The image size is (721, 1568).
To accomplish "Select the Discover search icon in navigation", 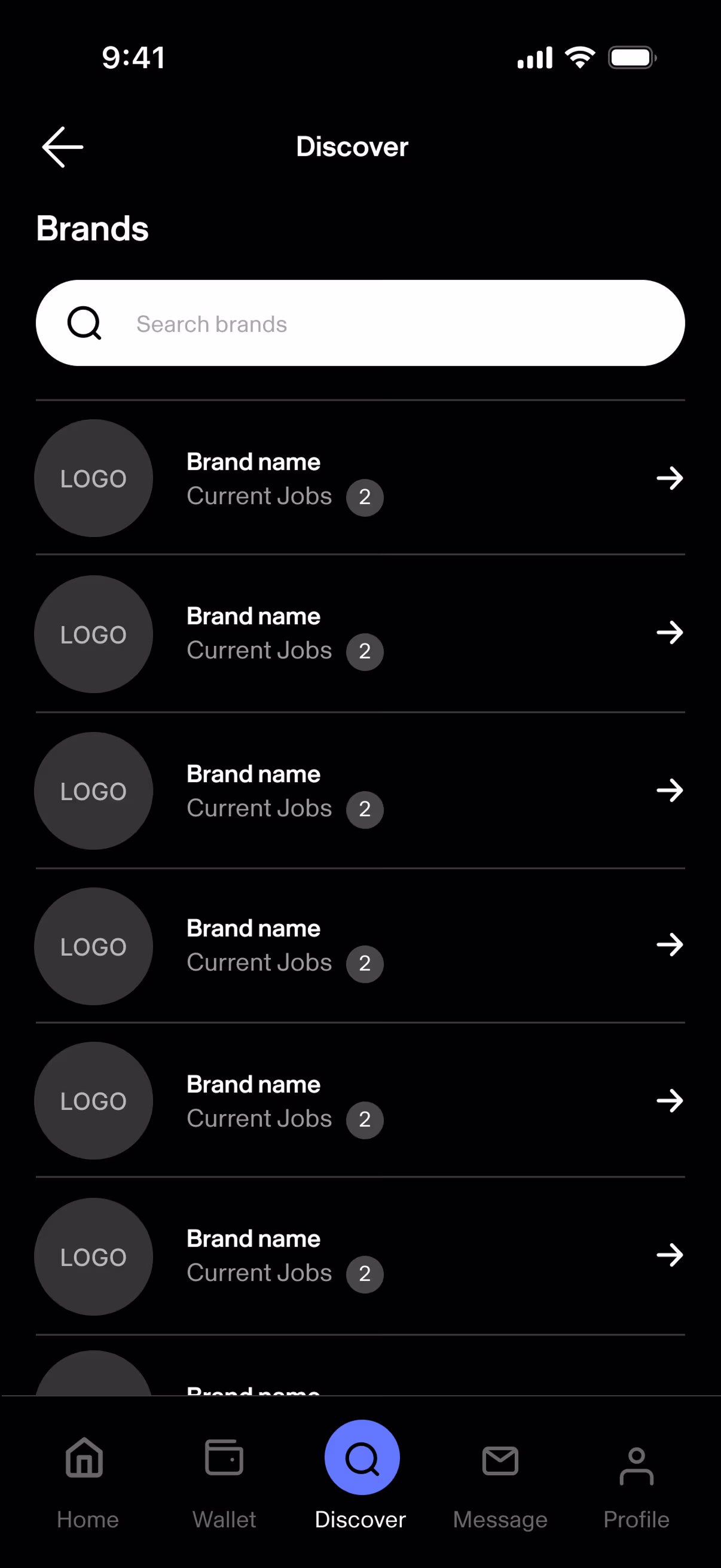I will 361,1457.
